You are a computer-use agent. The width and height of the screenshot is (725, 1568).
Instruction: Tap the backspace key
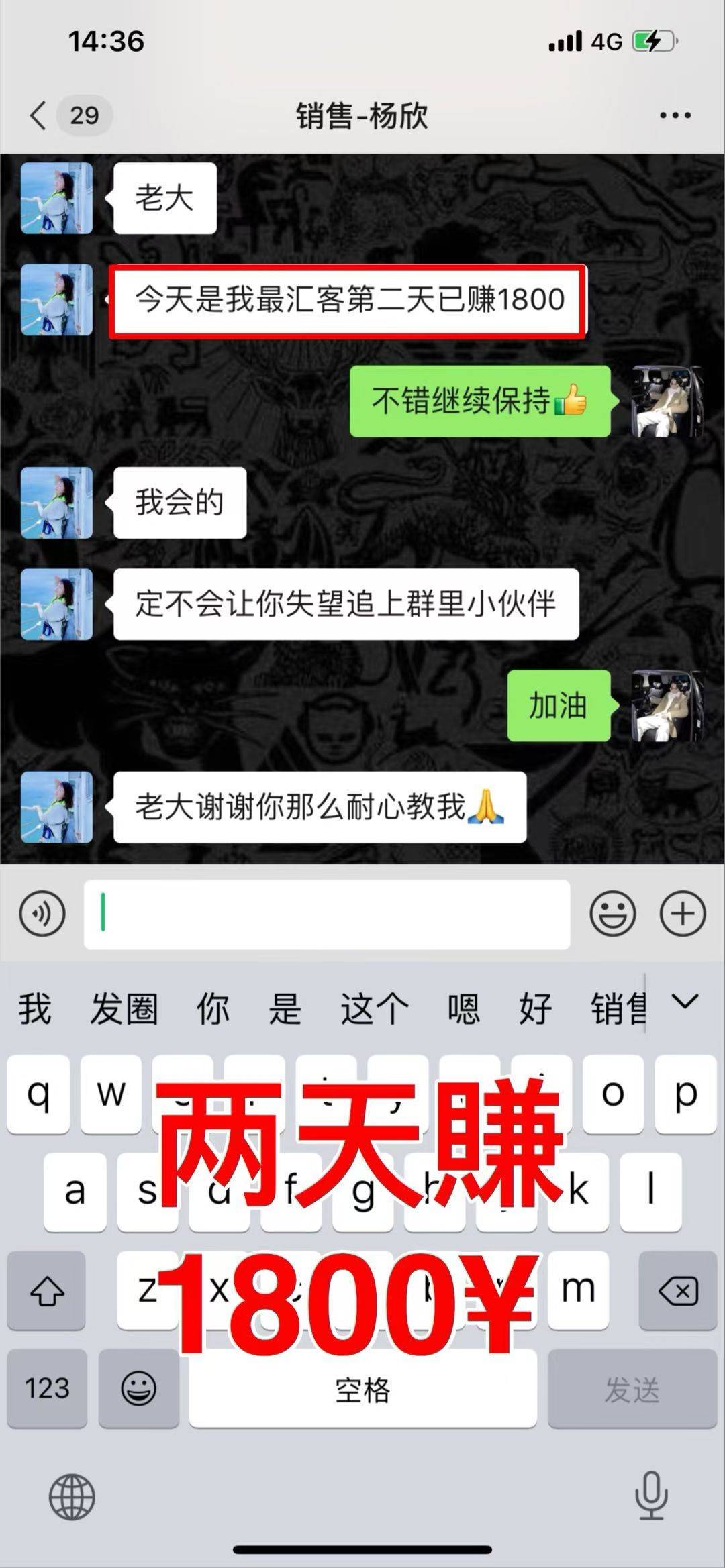(x=678, y=1290)
